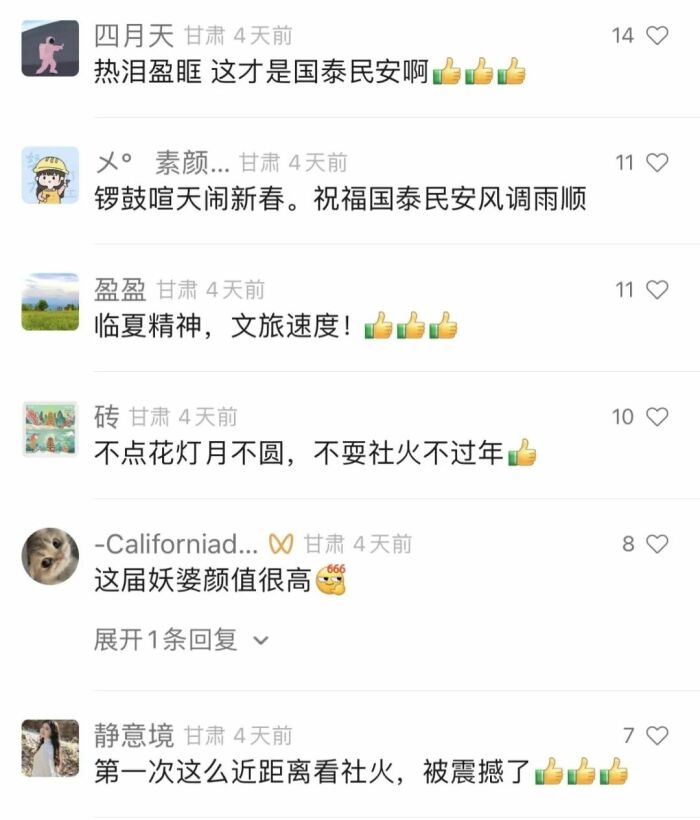The height and width of the screenshot is (820, 700).
Task: Open the profile picture of 砖
Action: (50, 429)
